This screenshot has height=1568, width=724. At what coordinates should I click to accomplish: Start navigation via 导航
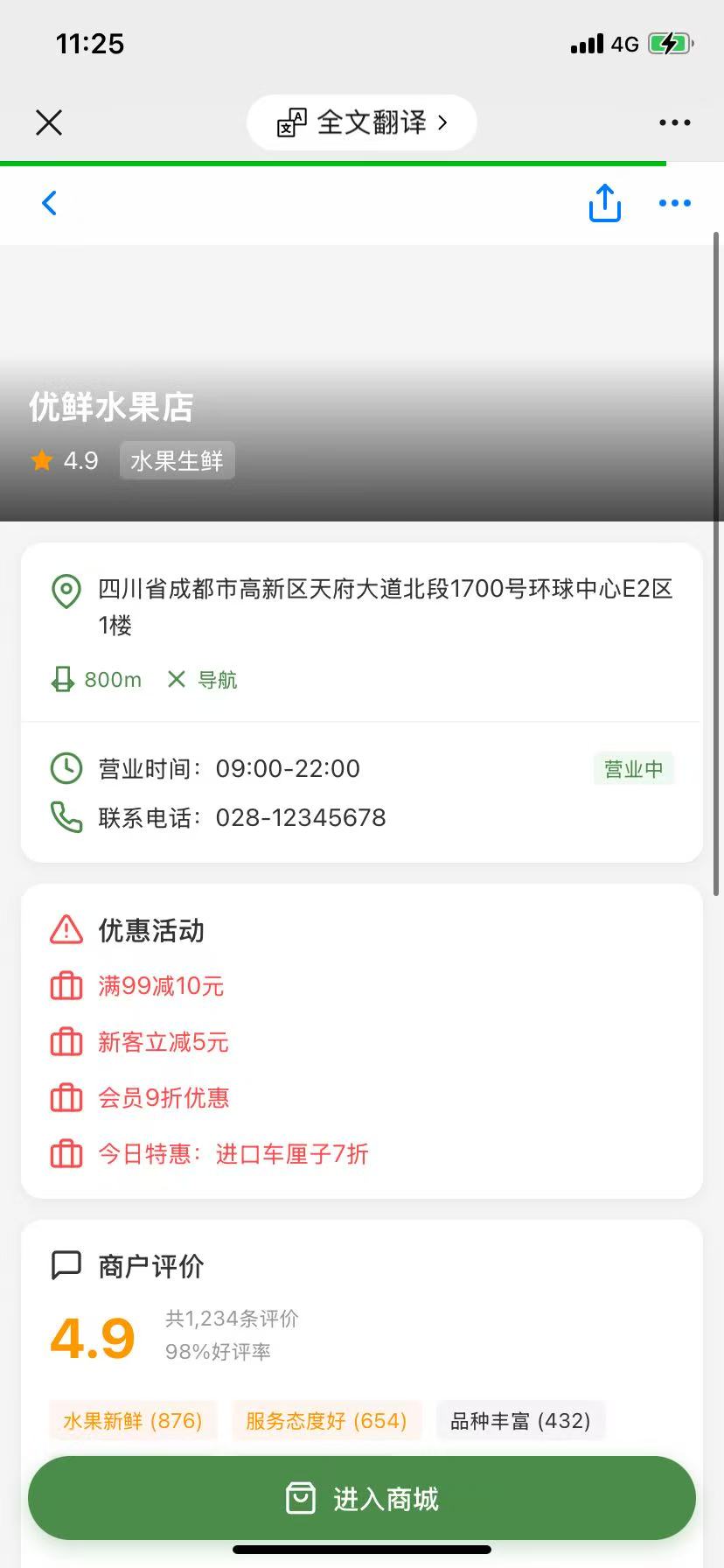pos(203,680)
